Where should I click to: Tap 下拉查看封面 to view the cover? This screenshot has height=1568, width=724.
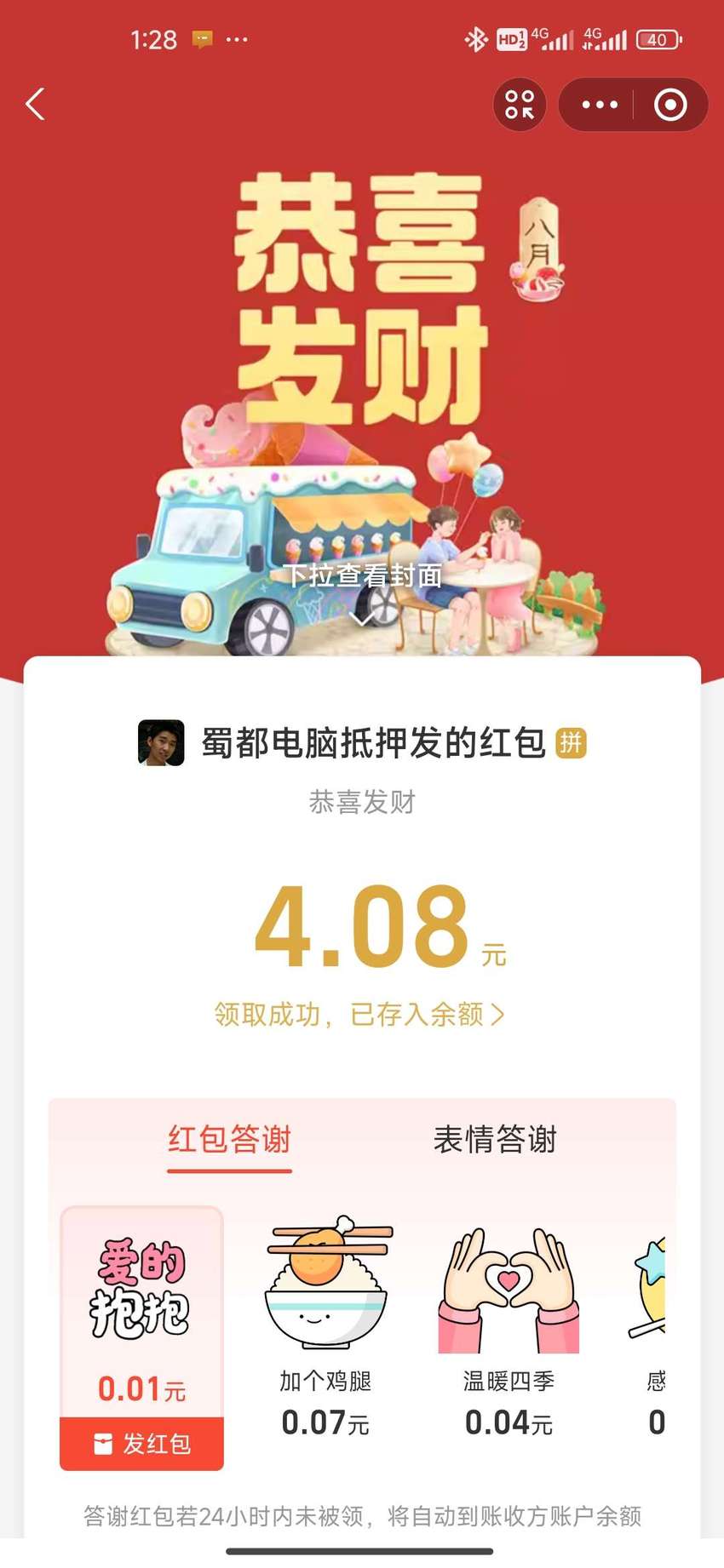[363, 576]
